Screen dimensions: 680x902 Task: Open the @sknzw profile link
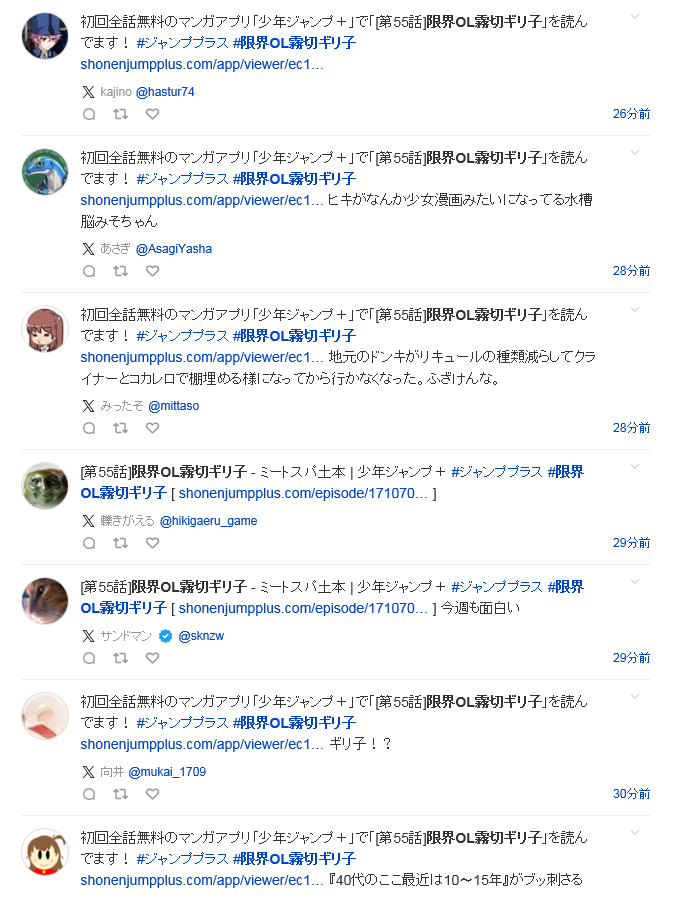201,636
